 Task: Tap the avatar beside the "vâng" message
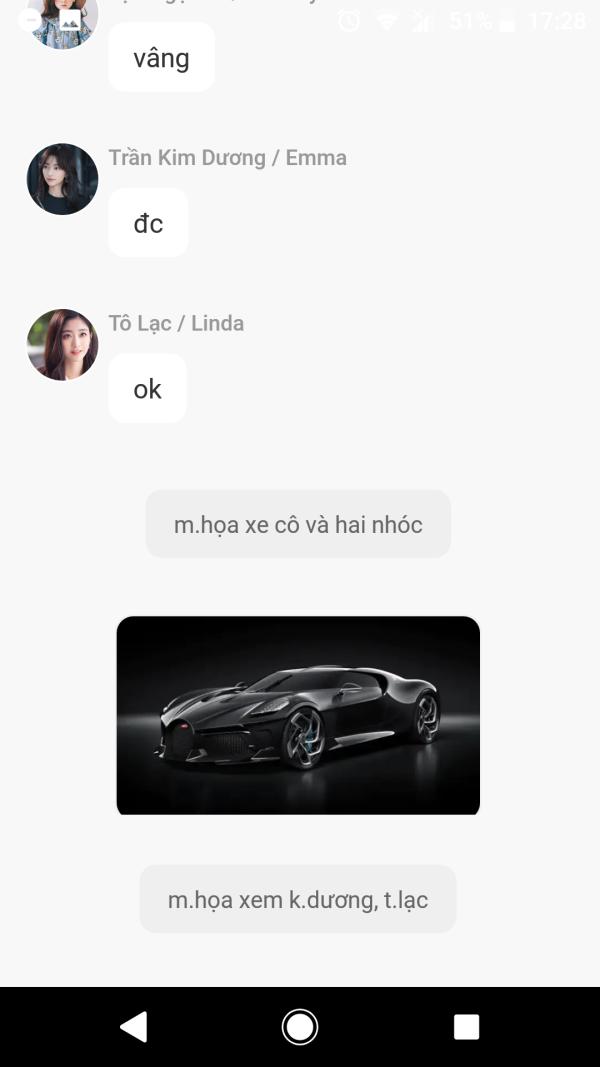[63, 20]
